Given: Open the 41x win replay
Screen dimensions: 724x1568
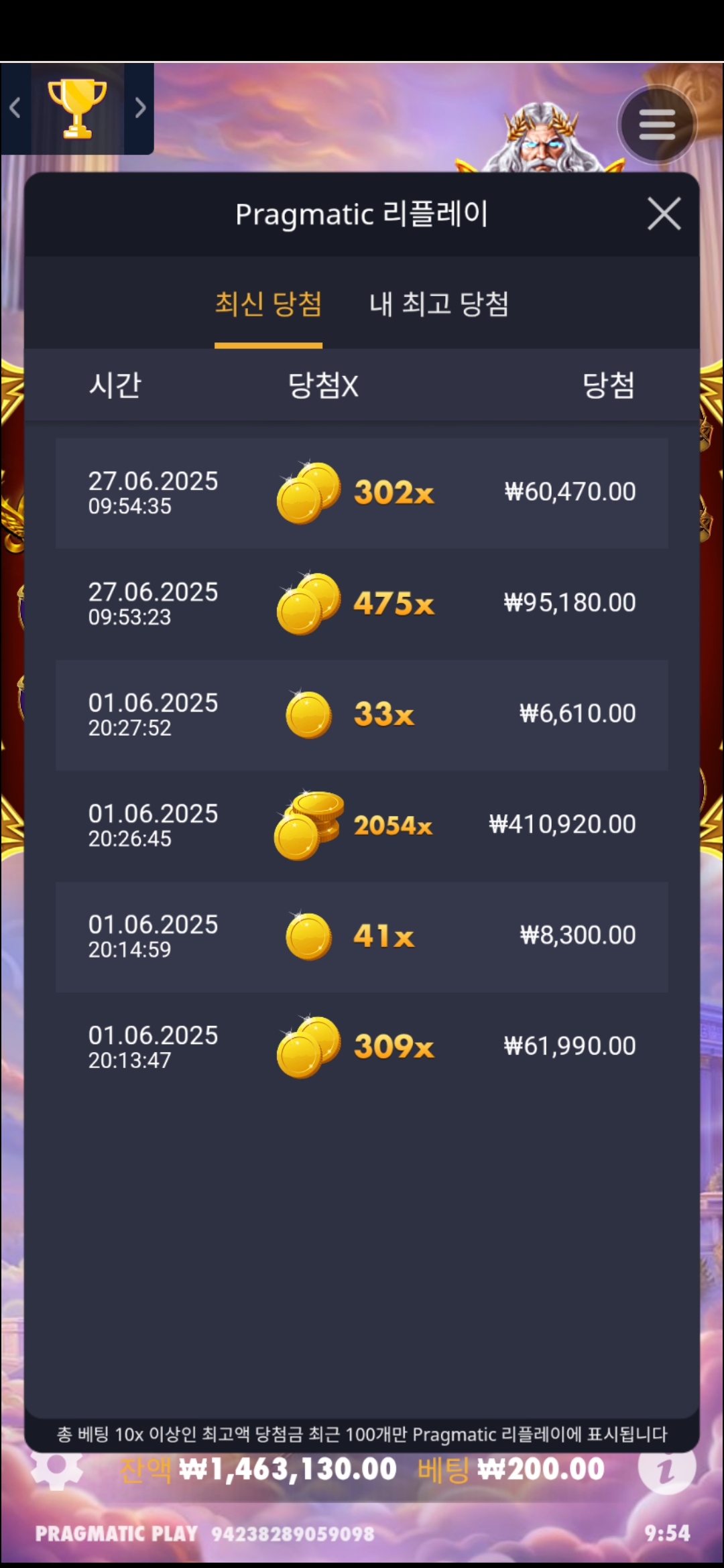Looking at the screenshot, I should pyautogui.click(x=362, y=937).
